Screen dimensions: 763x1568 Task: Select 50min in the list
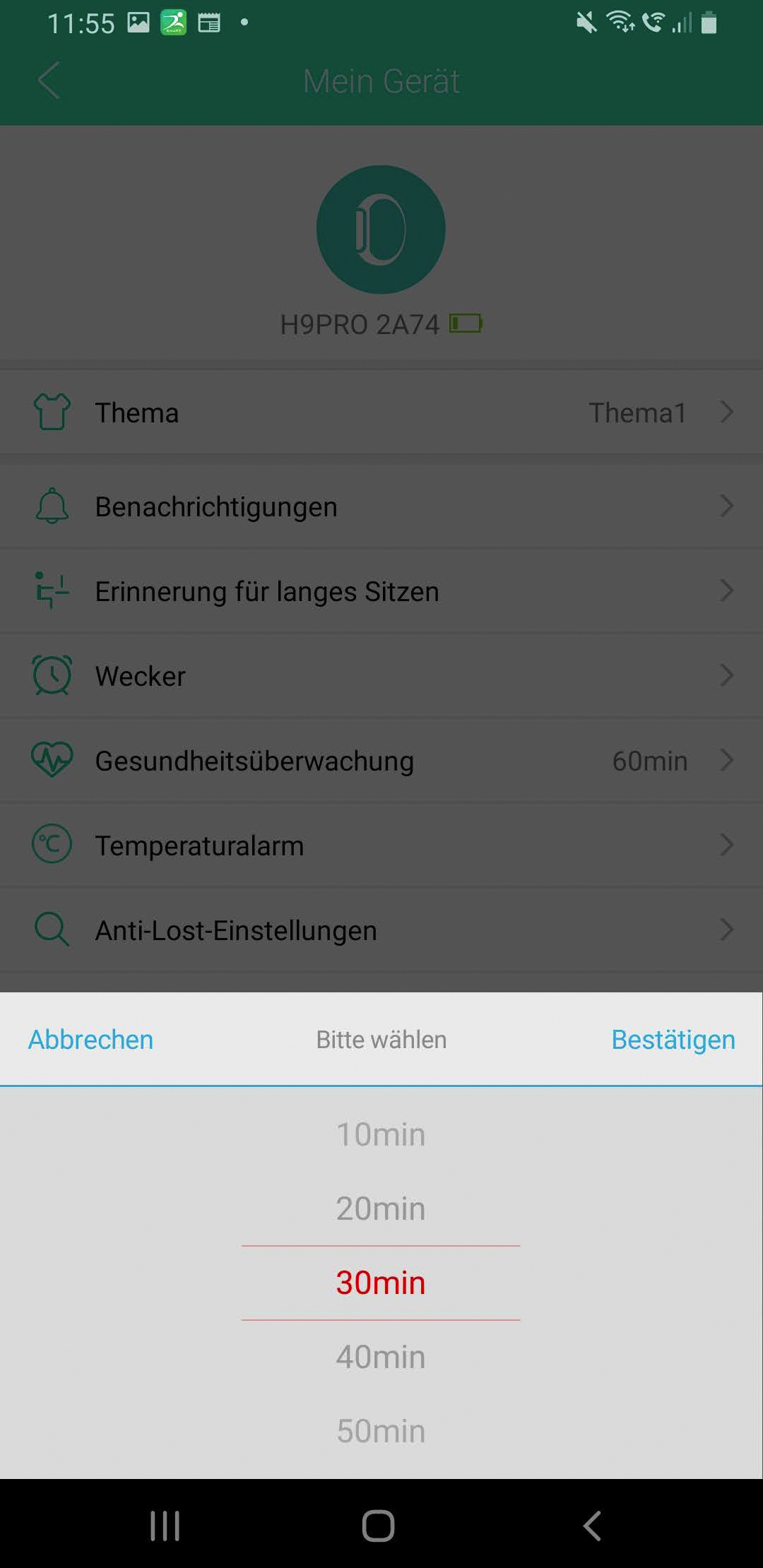click(x=381, y=1432)
